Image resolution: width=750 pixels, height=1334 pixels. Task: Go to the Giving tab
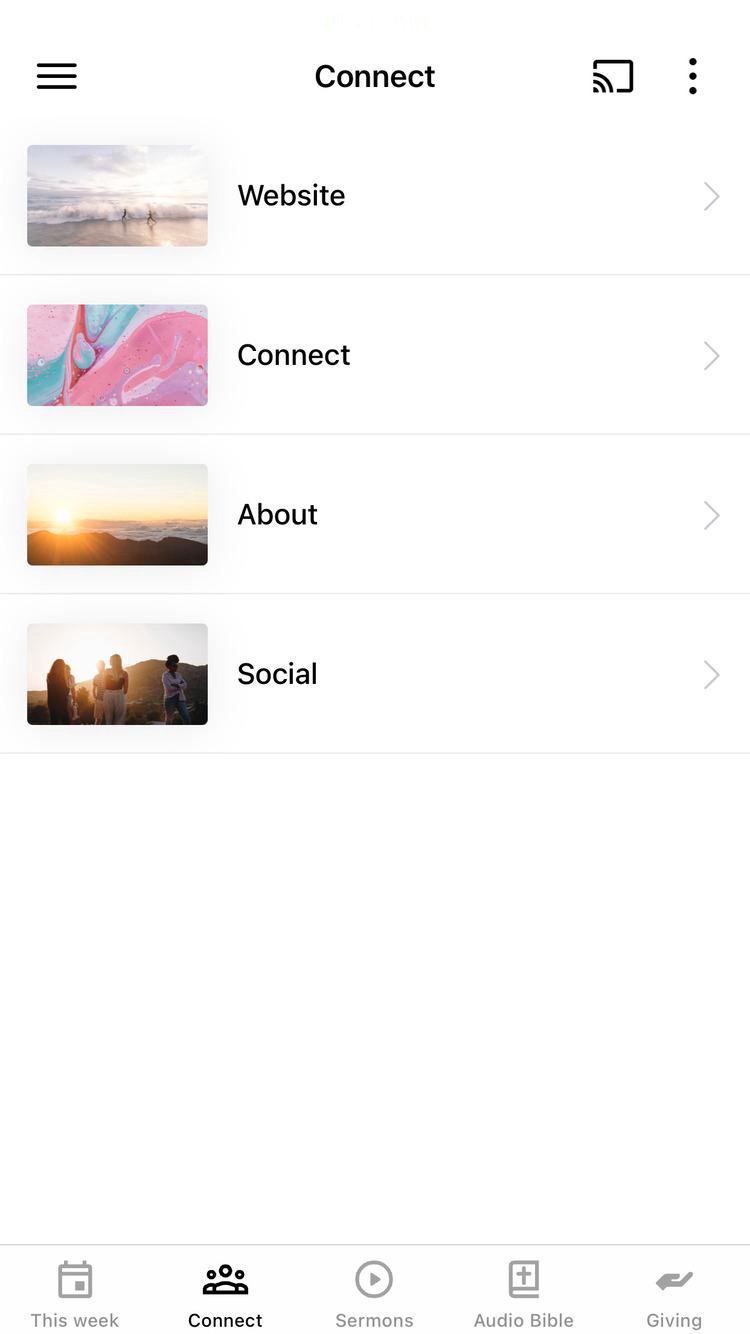pyautogui.click(x=674, y=1295)
